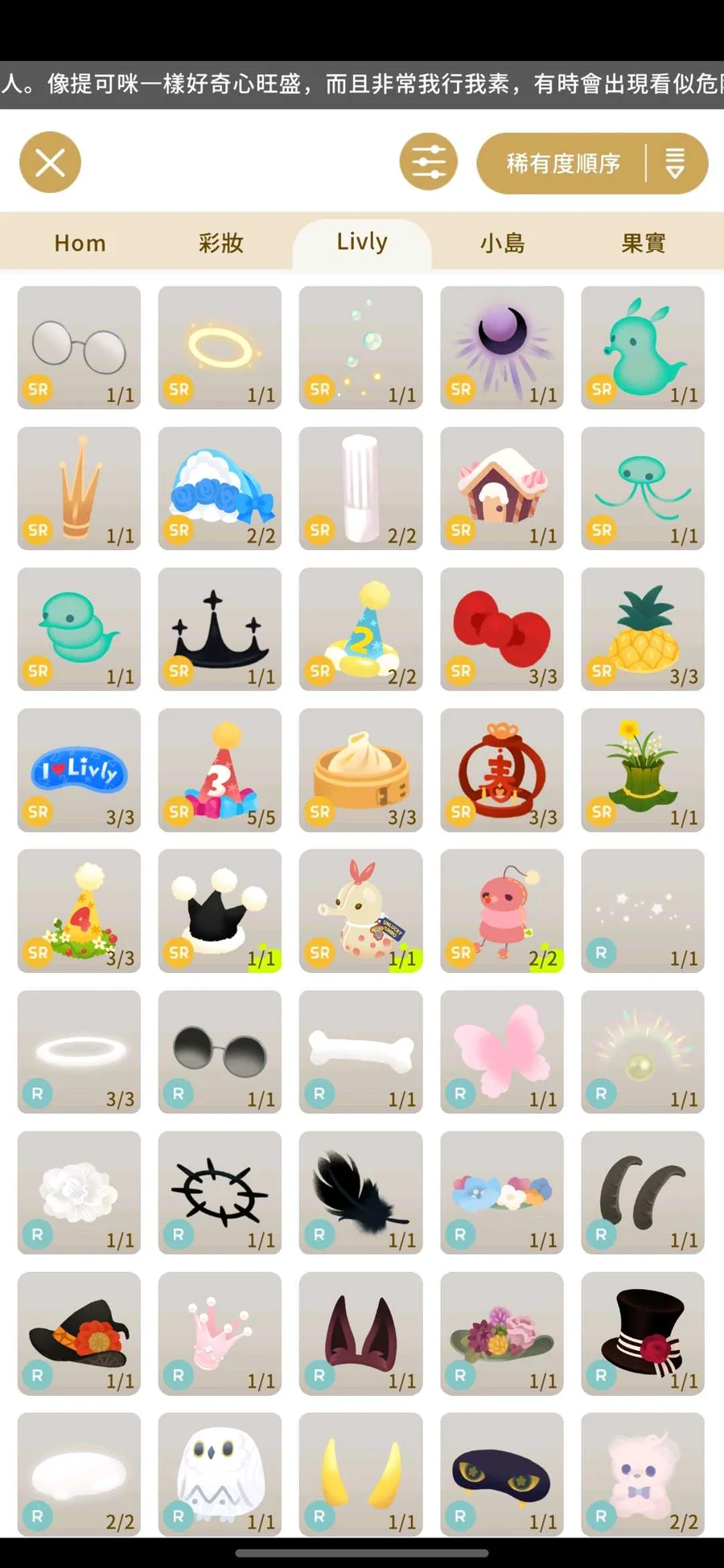The height and width of the screenshot is (1568, 724).
Task: Equip the orange flower witch hat
Action: coord(79,1333)
